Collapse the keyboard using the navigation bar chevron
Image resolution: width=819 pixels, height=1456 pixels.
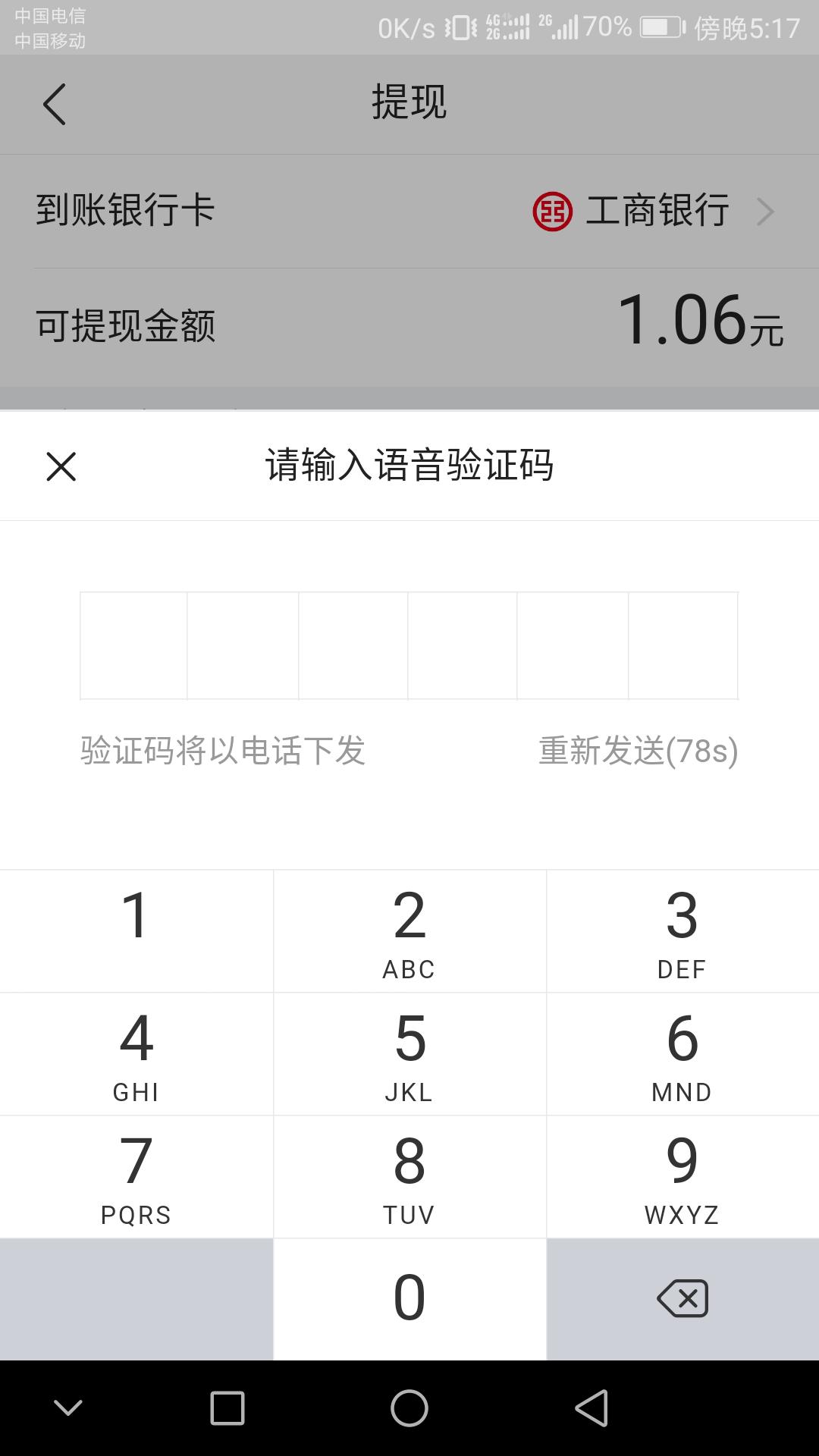click(x=67, y=1407)
